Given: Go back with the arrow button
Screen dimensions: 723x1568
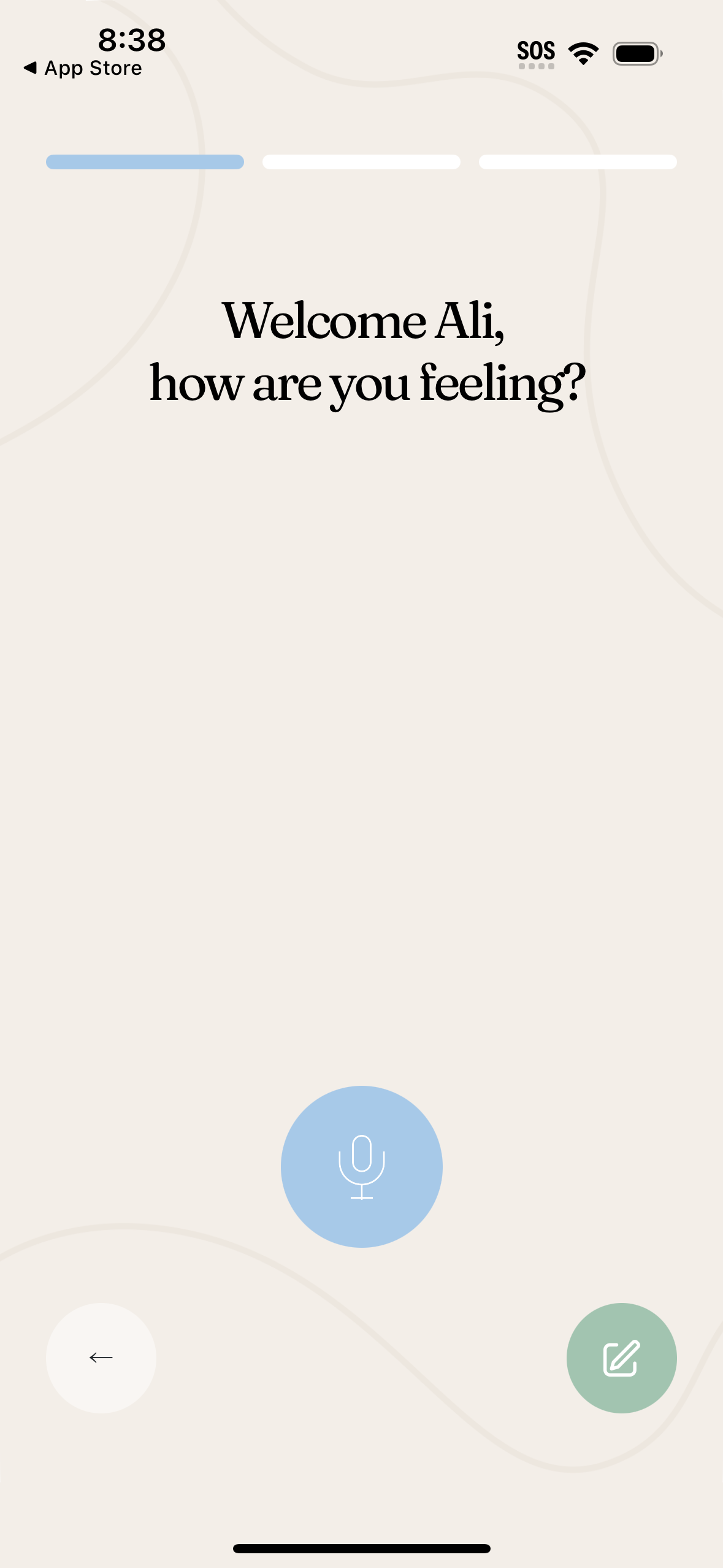Looking at the screenshot, I should (x=101, y=1358).
